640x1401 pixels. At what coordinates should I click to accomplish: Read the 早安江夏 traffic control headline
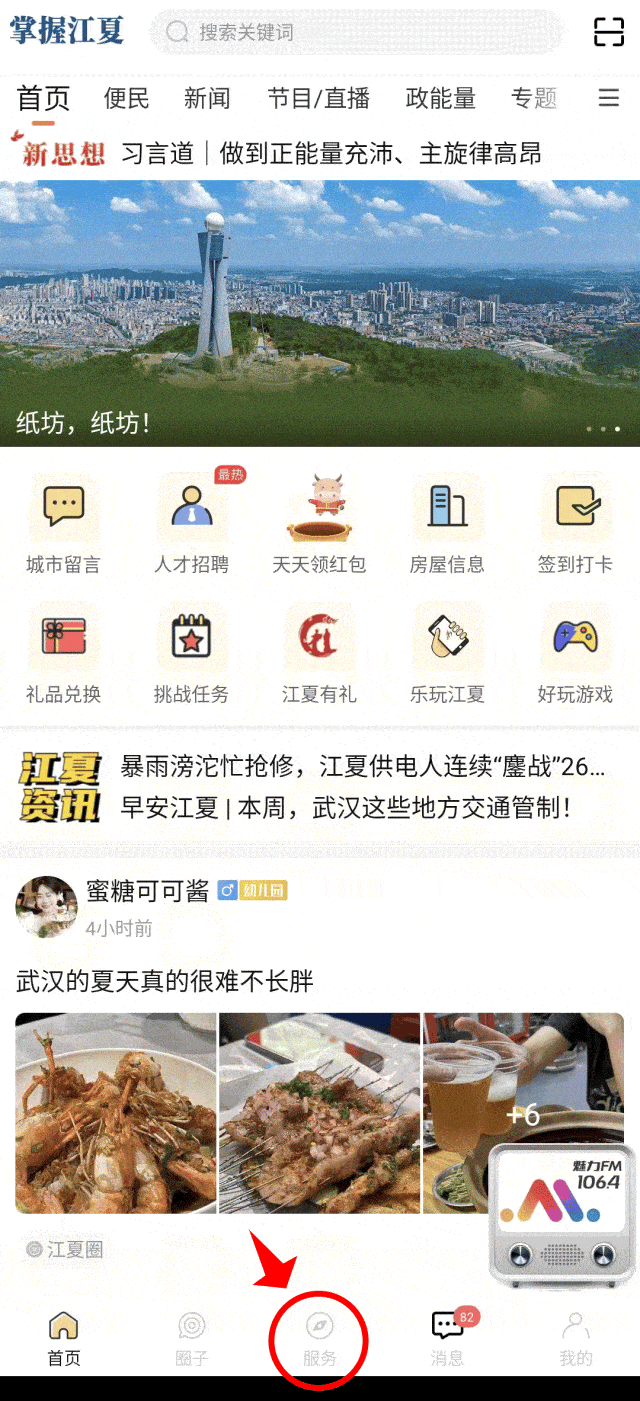click(345, 808)
